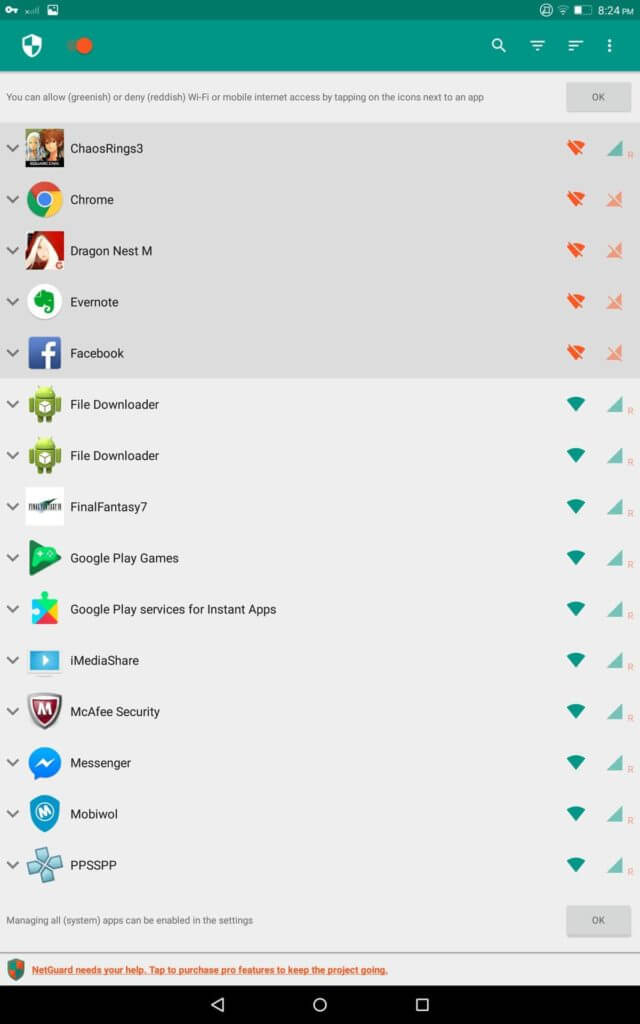The width and height of the screenshot is (640, 1024).
Task: Open the NetGuard pro features link
Action: point(209,970)
